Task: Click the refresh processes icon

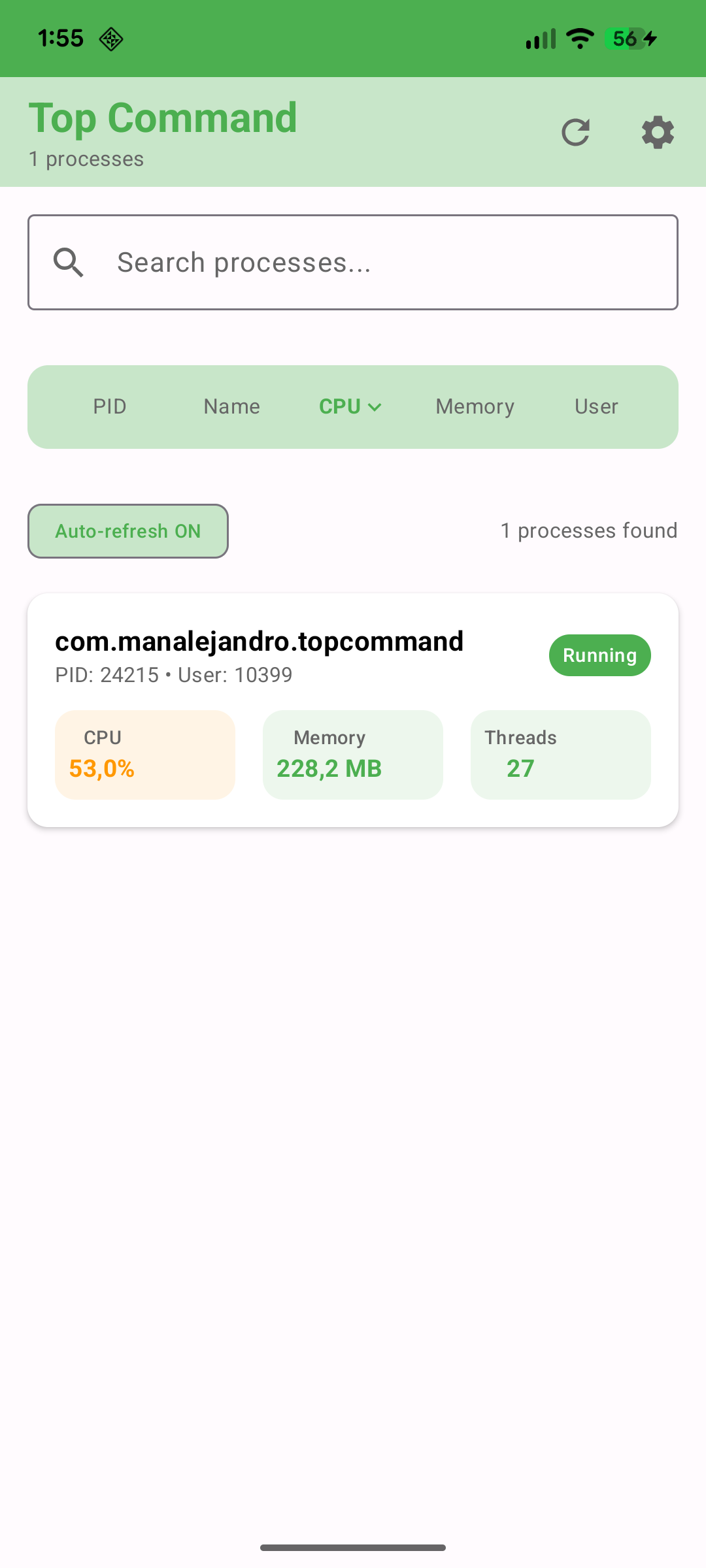Action: [x=576, y=133]
